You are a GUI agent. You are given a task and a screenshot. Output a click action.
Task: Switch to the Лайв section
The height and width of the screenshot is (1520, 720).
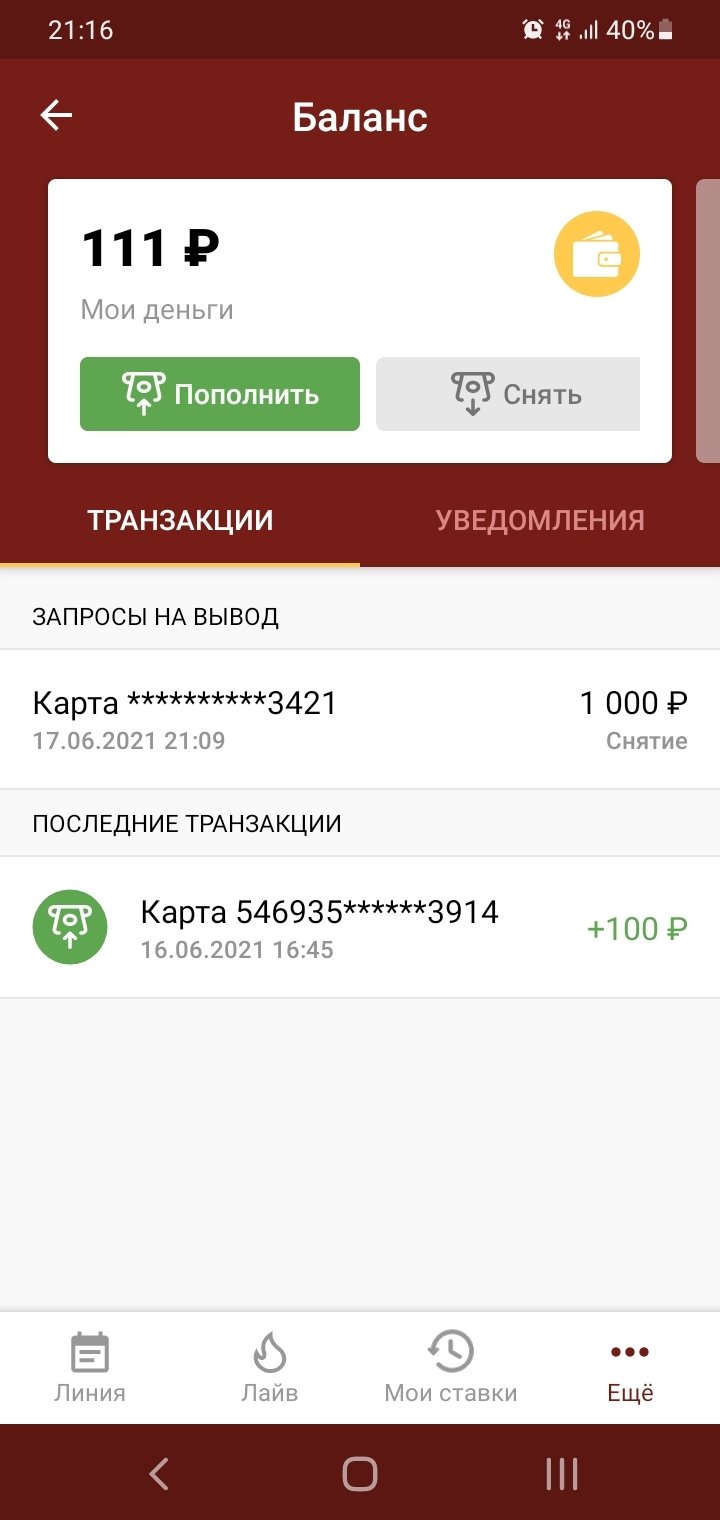pos(270,1368)
